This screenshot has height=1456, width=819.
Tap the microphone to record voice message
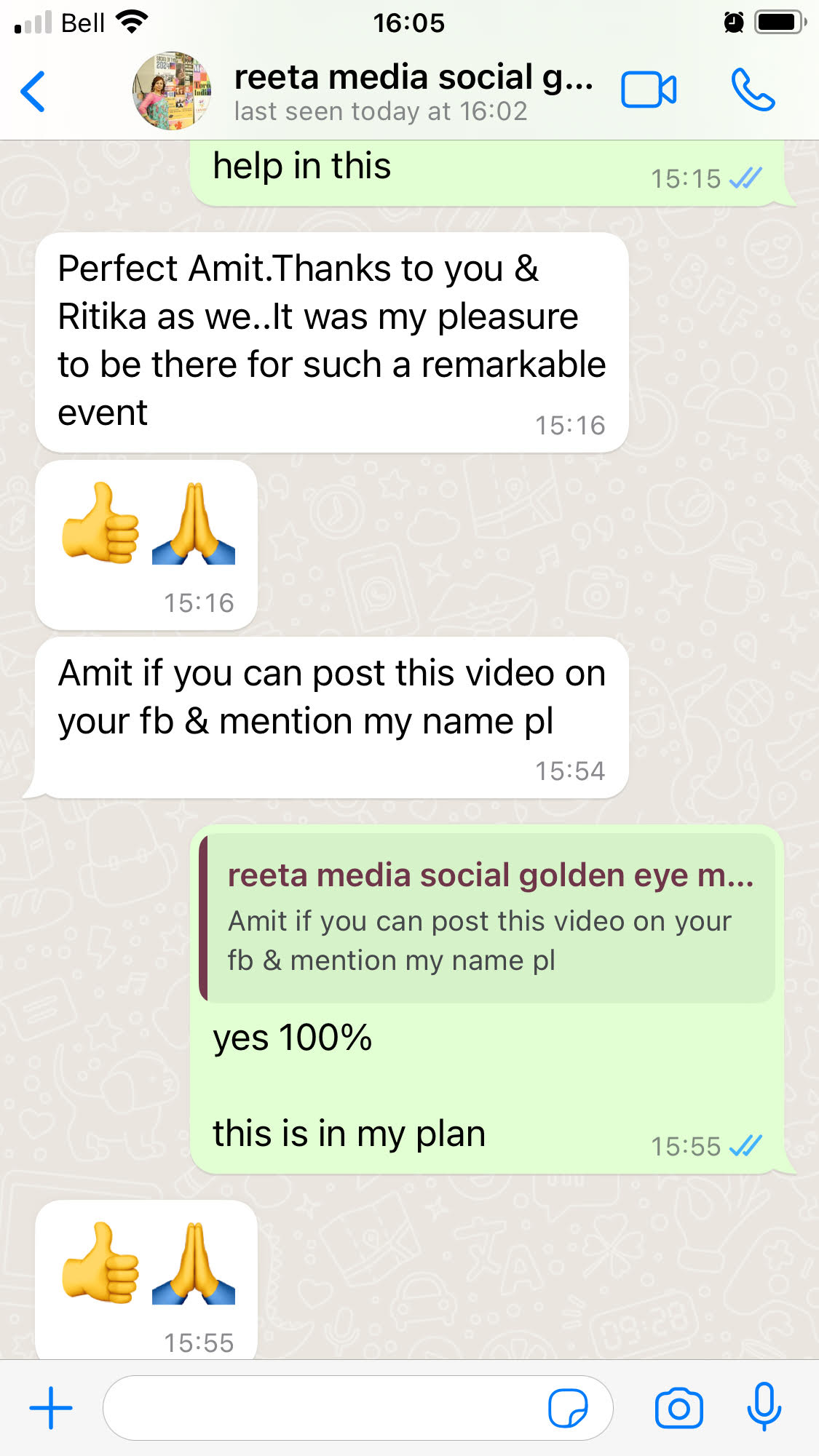(x=764, y=1407)
